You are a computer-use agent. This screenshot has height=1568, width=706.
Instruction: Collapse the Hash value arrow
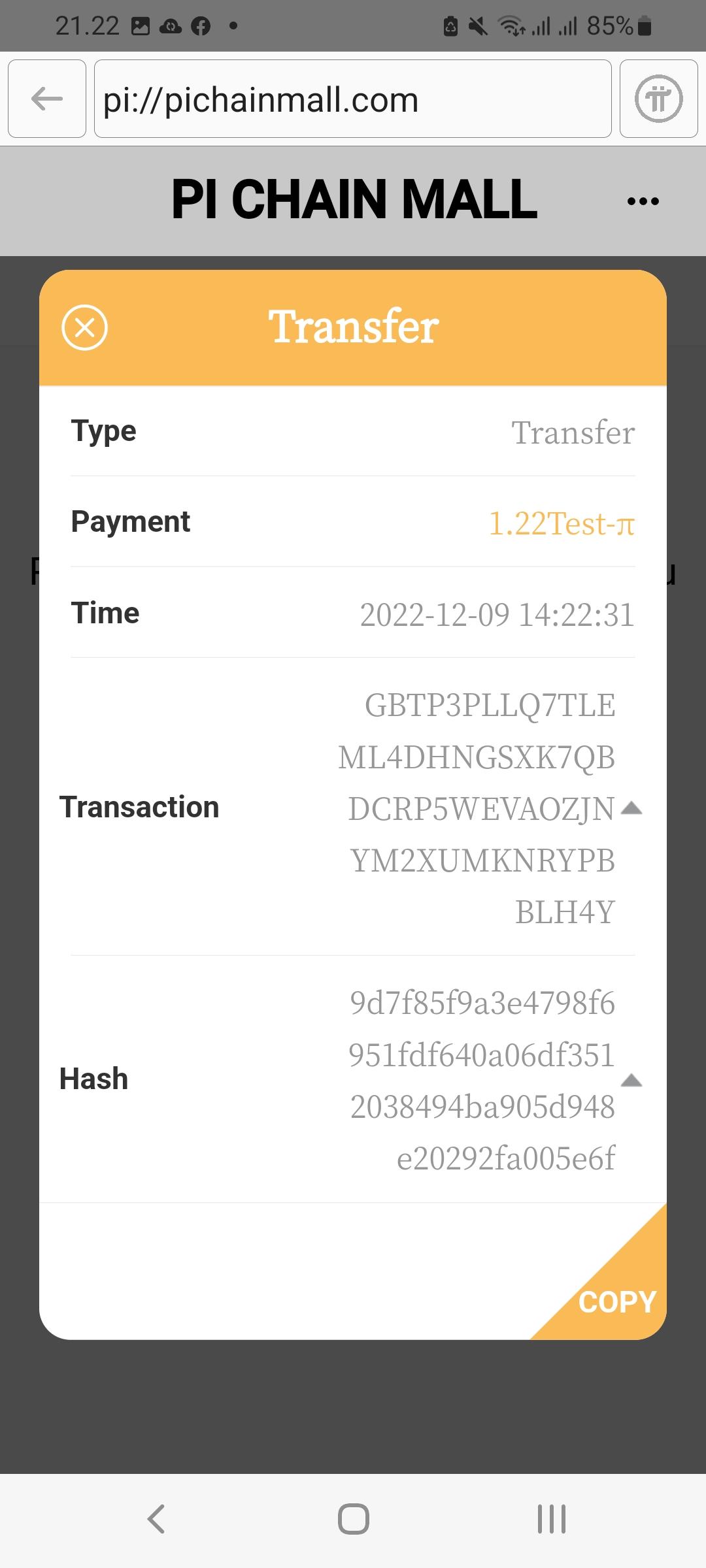(x=631, y=1081)
